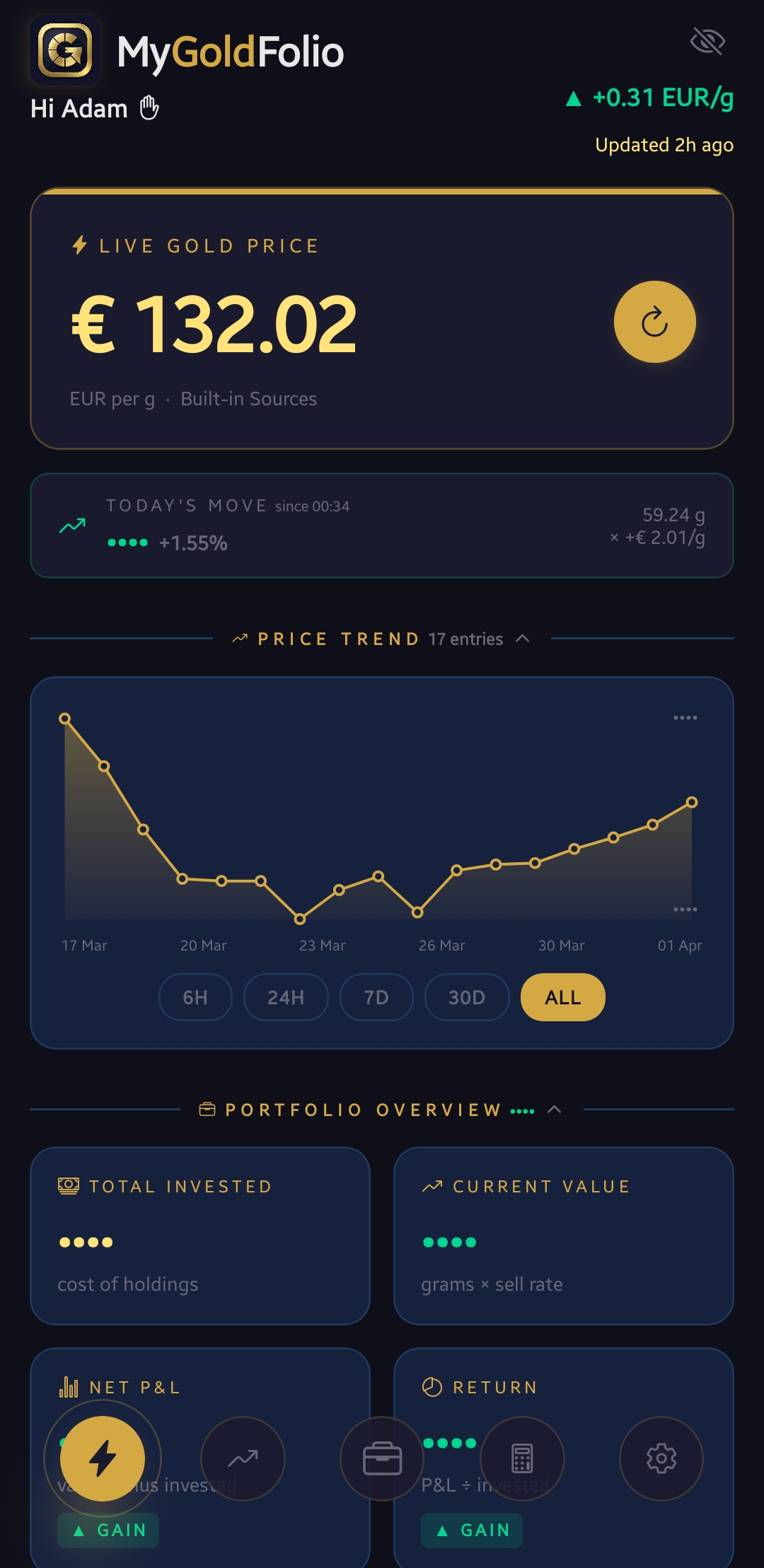The image size is (764, 1568).
Task: Click the green trend arrow on Today's Move card
Action: pyautogui.click(x=70, y=525)
